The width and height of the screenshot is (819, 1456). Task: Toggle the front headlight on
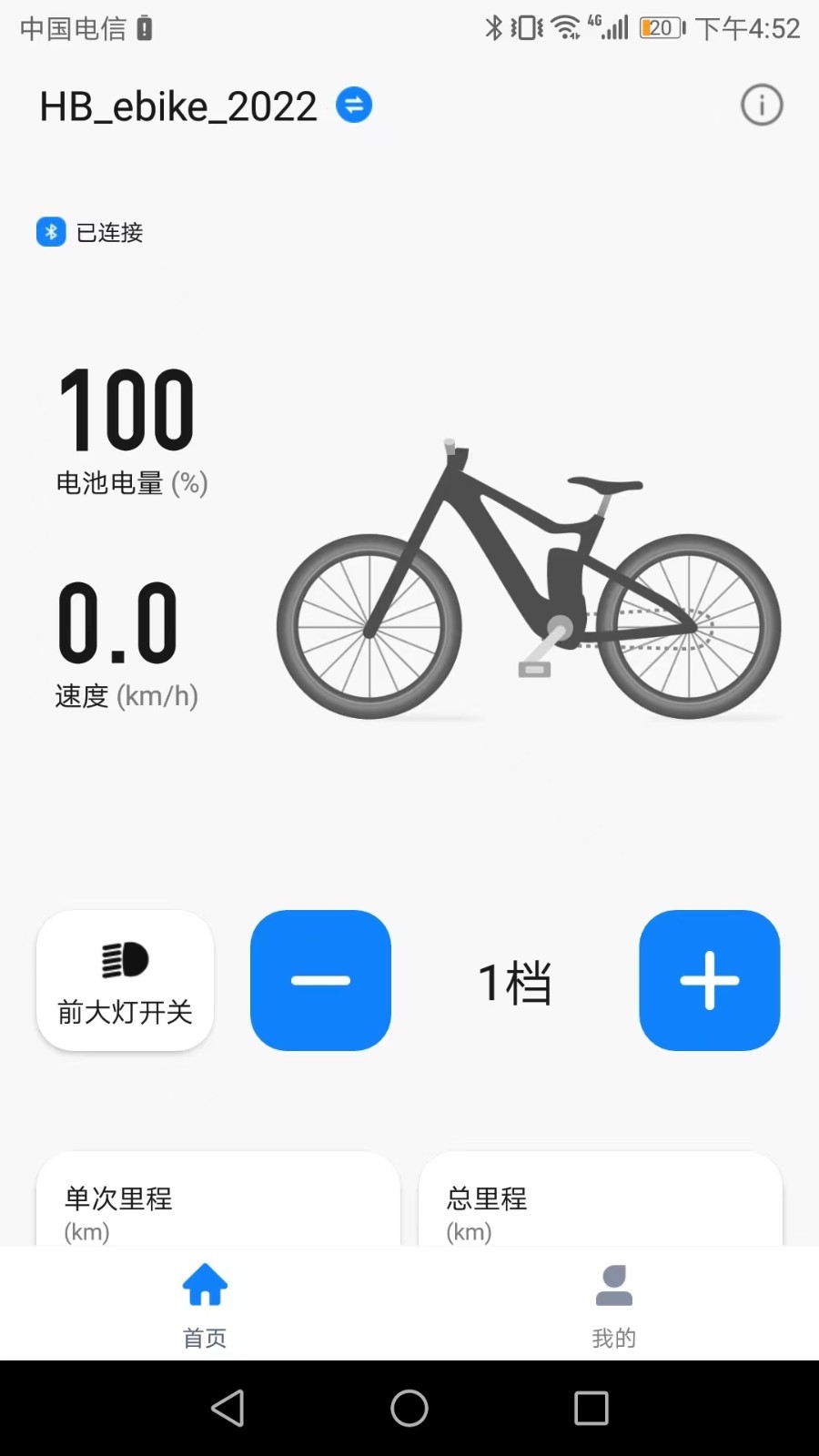[125, 980]
